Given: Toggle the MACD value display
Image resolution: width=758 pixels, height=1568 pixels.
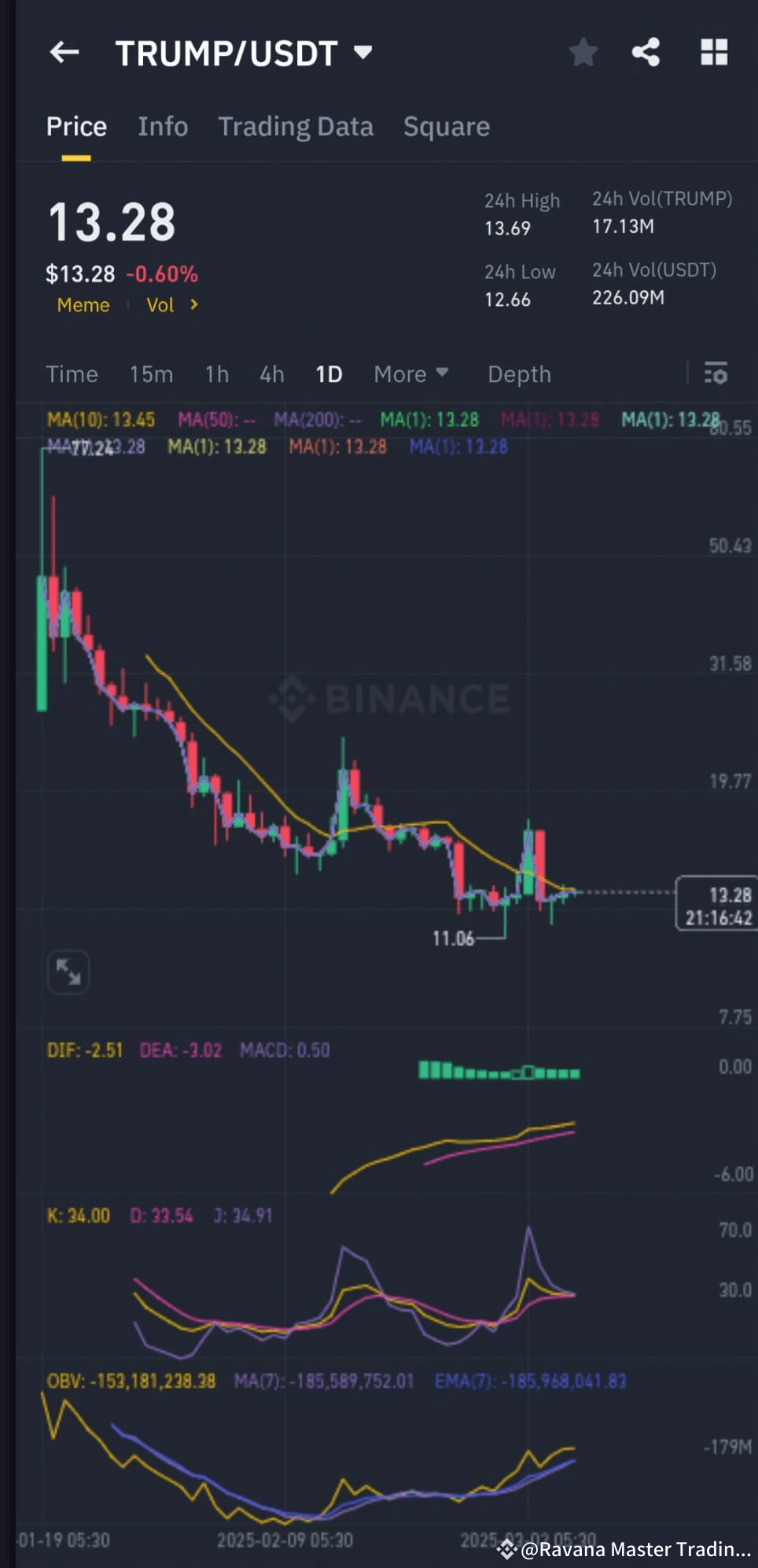Looking at the screenshot, I should 286,1050.
